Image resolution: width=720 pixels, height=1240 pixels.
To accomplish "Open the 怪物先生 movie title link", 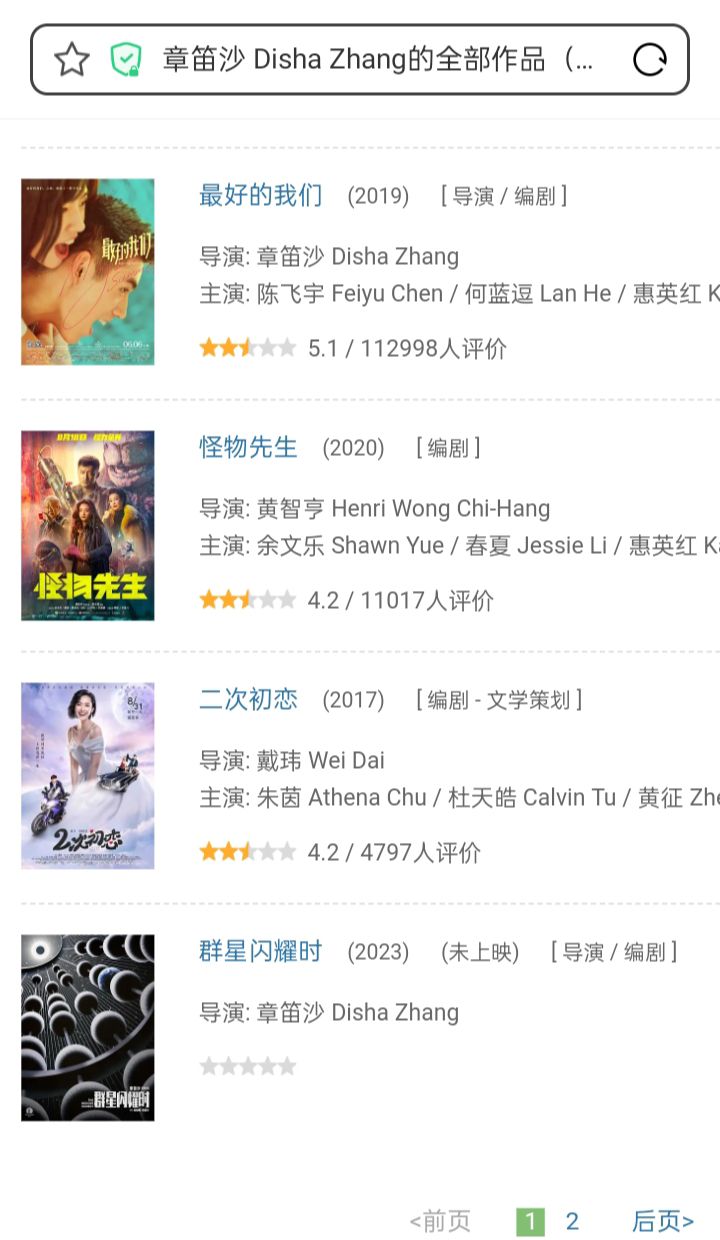I will [x=248, y=447].
